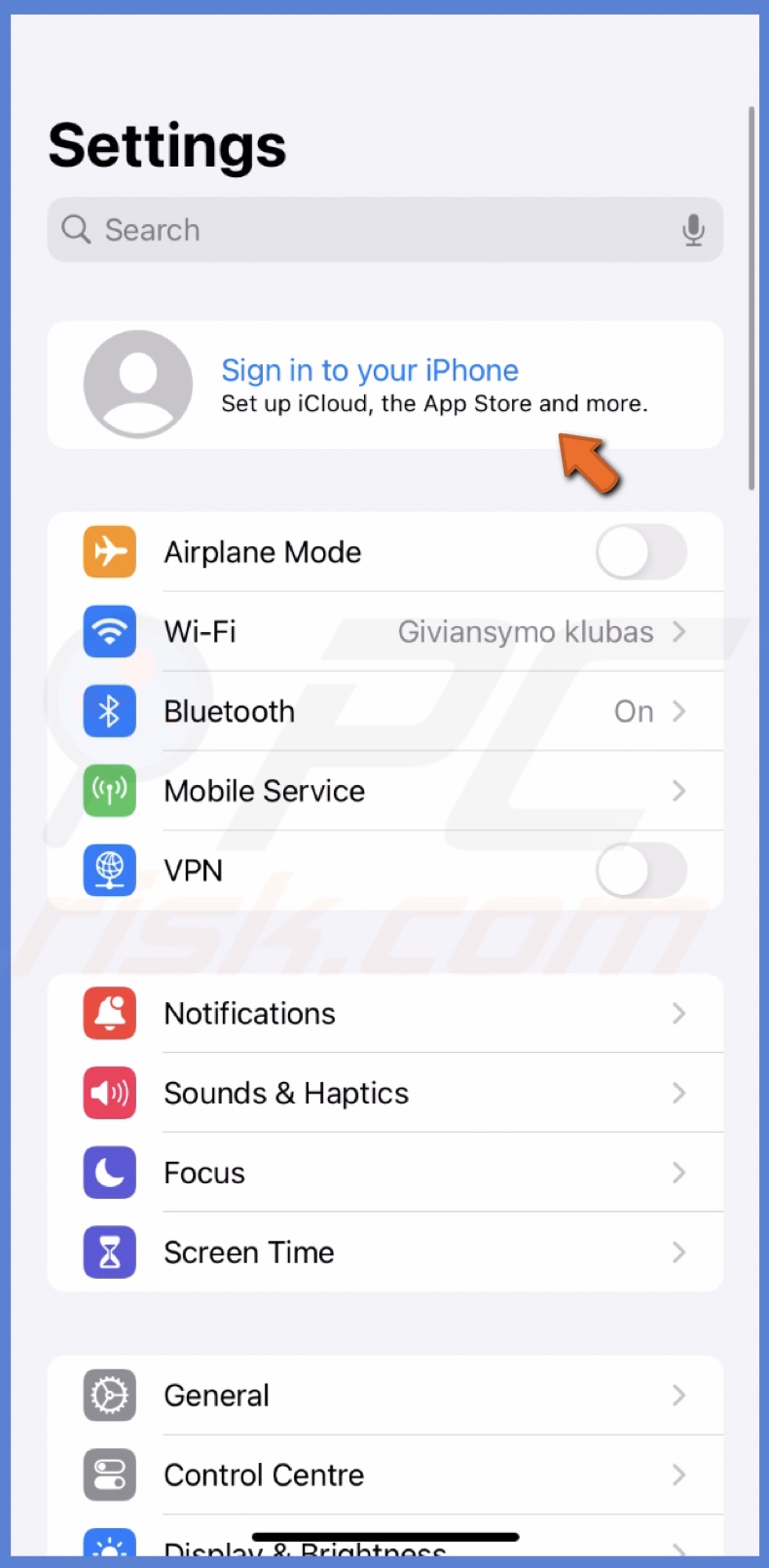The width and height of the screenshot is (769, 1568).
Task: Open Bluetooth settings
Action: pyautogui.click(x=384, y=712)
